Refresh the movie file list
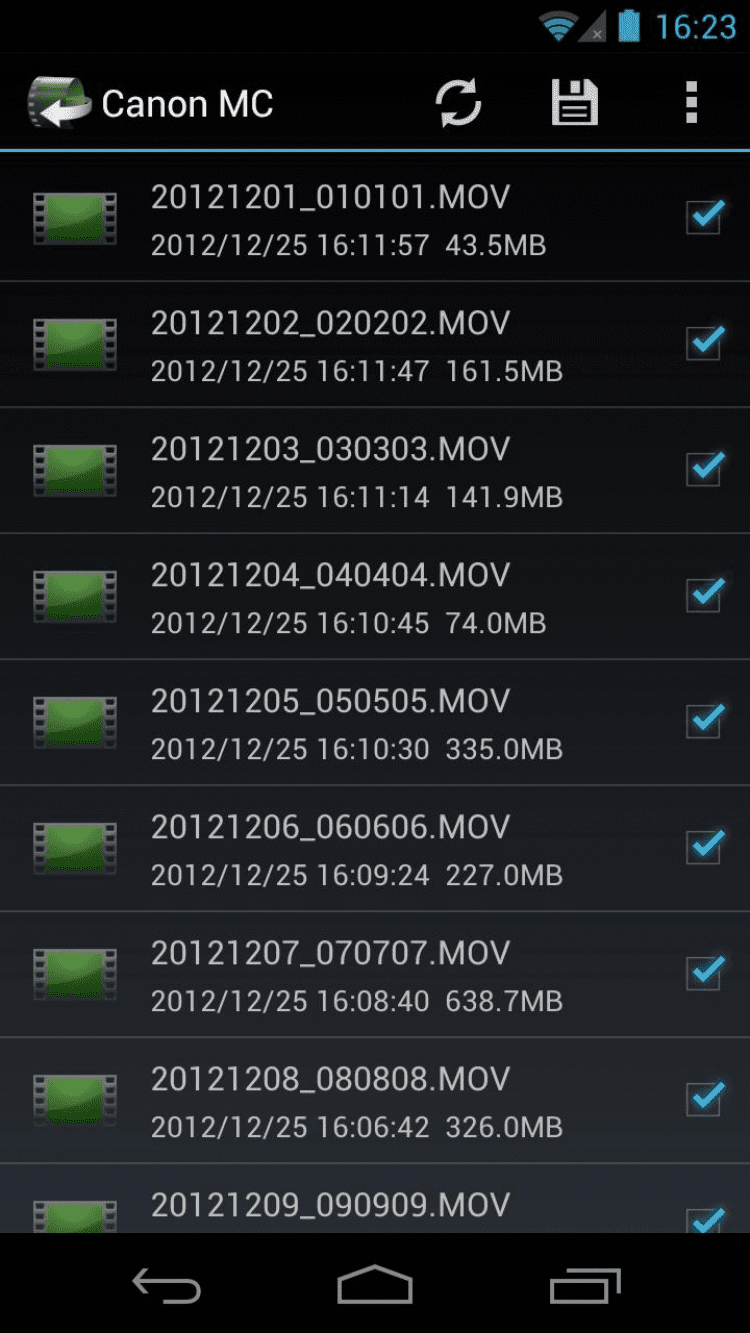The image size is (750, 1333). pyautogui.click(x=458, y=103)
